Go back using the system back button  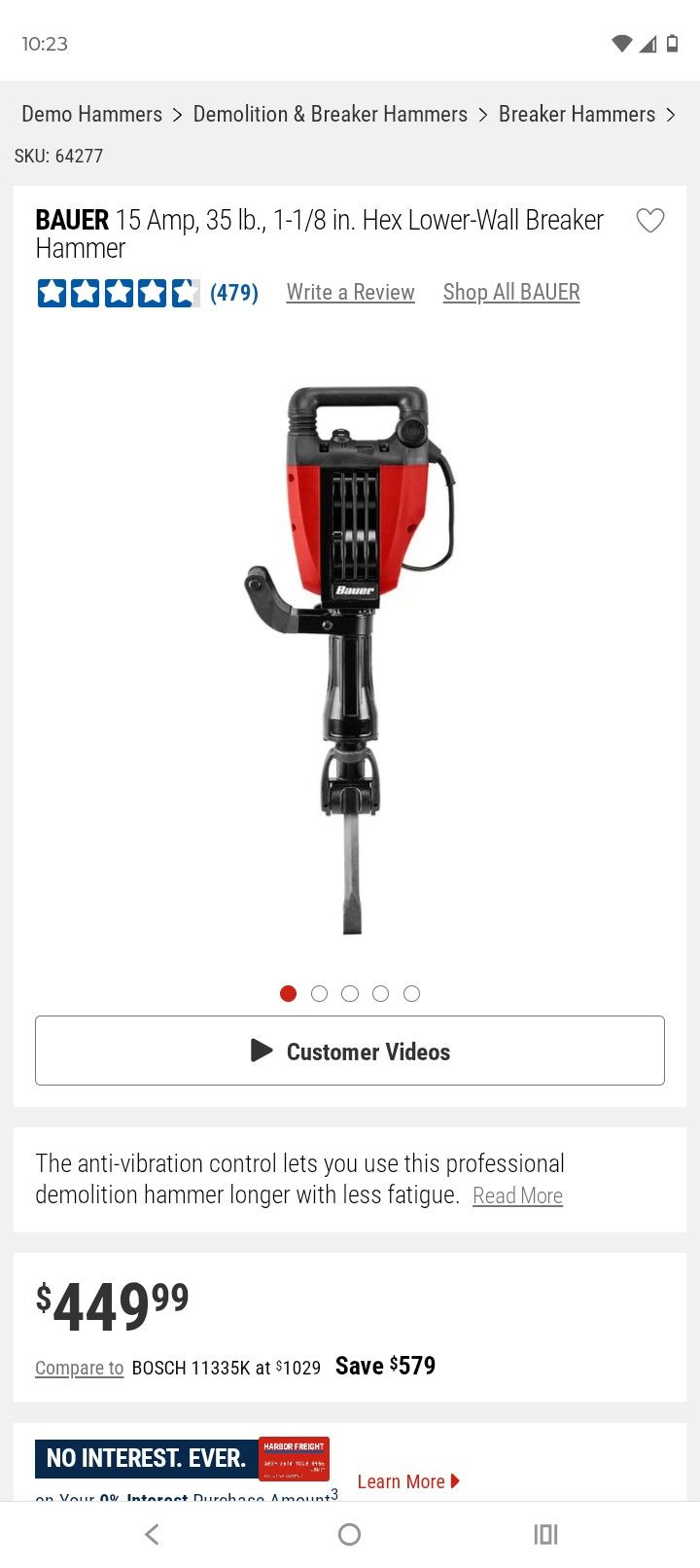tap(152, 1534)
